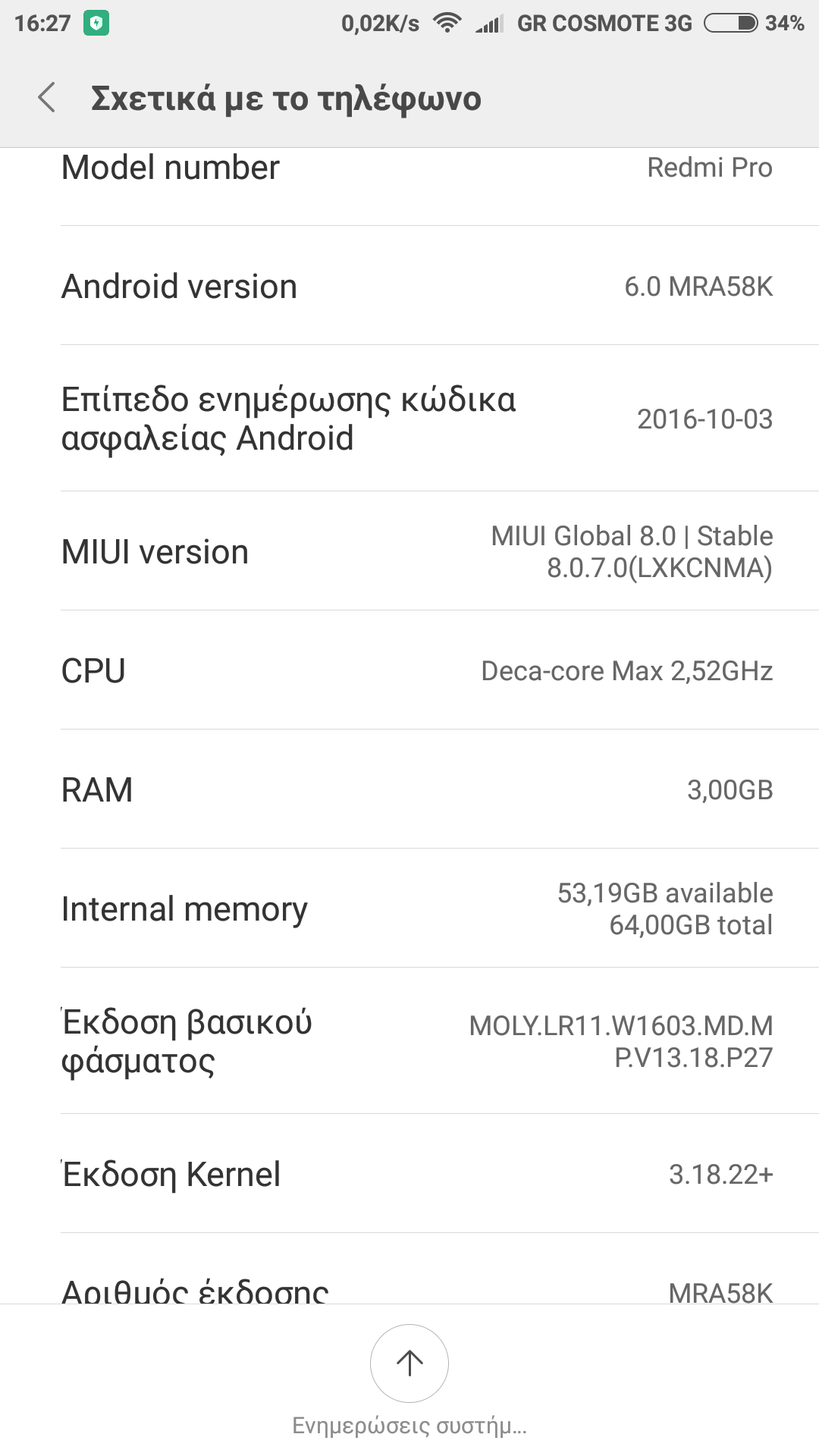Go back from the About phone screen
This screenshot has width=819, height=1456.
tap(47, 98)
